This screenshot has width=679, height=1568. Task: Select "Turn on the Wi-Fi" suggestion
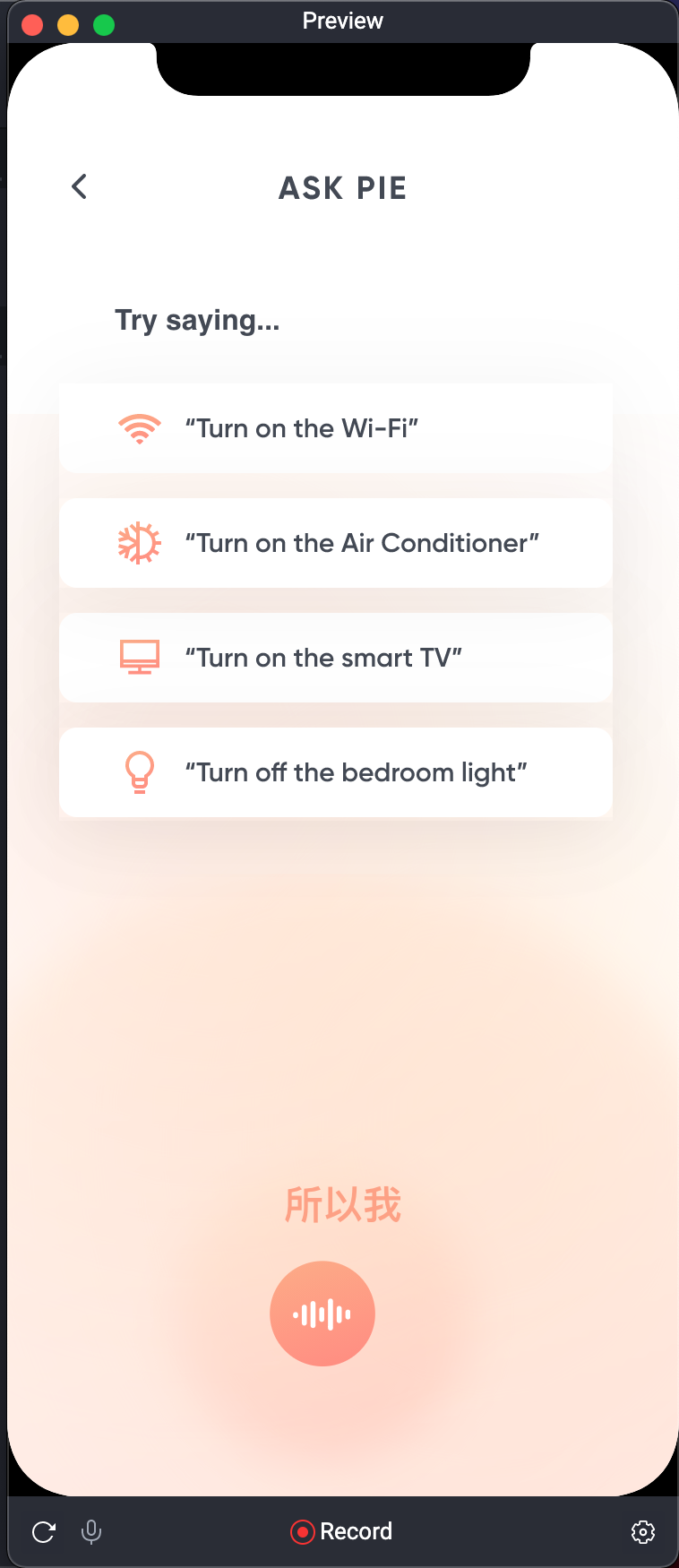tap(336, 428)
